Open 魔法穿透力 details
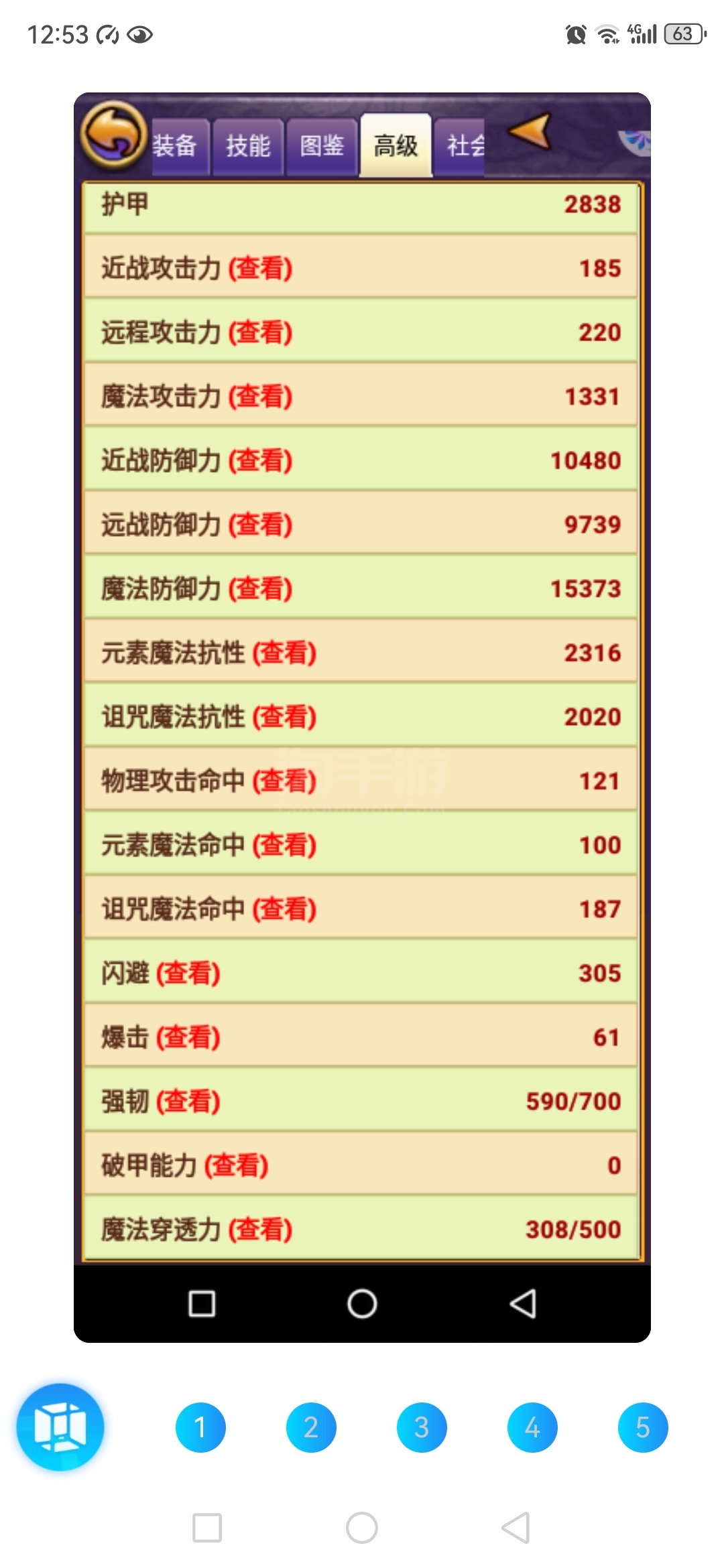Viewport: 724px width, 1568px height. 260,1230
